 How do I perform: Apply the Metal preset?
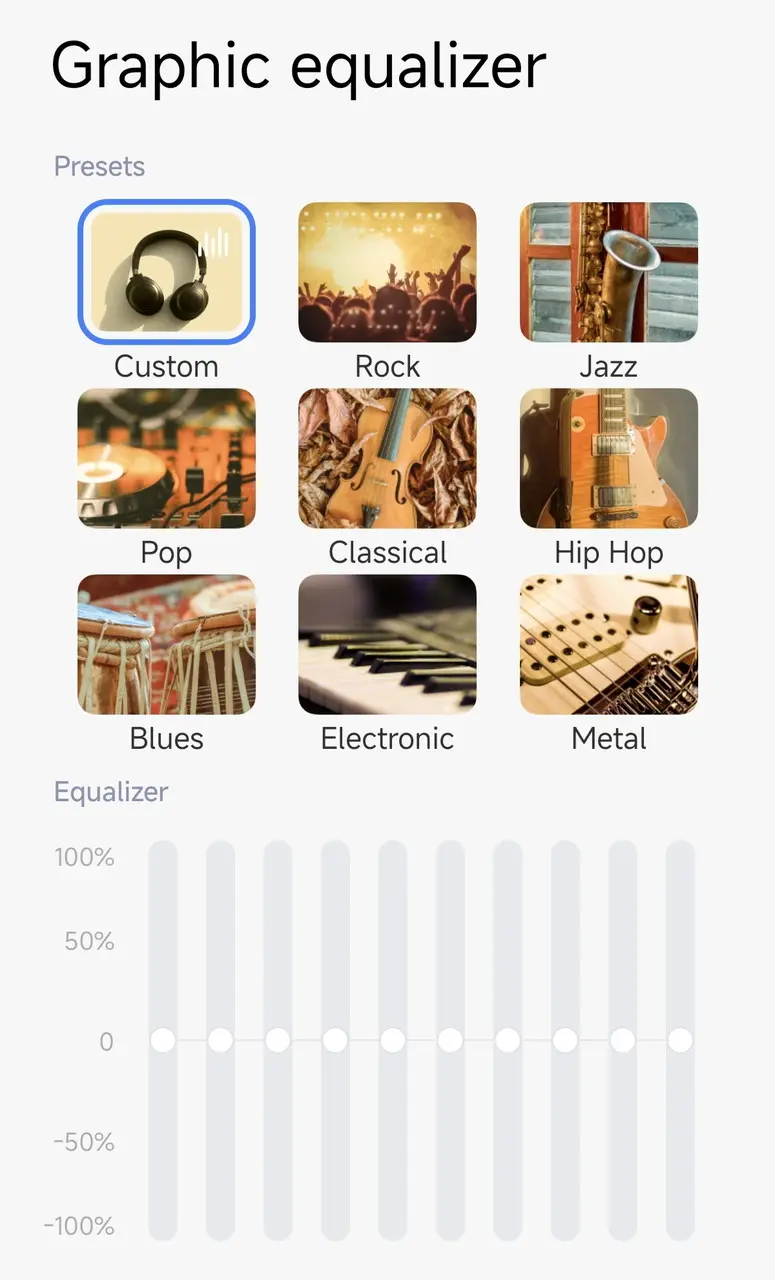point(608,644)
